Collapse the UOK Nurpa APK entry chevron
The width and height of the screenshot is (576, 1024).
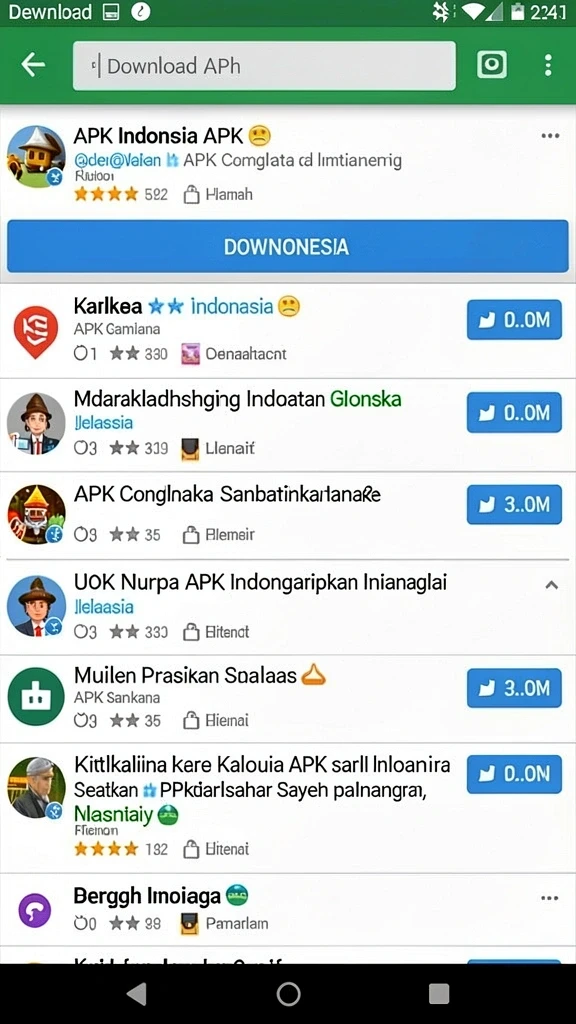click(552, 585)
